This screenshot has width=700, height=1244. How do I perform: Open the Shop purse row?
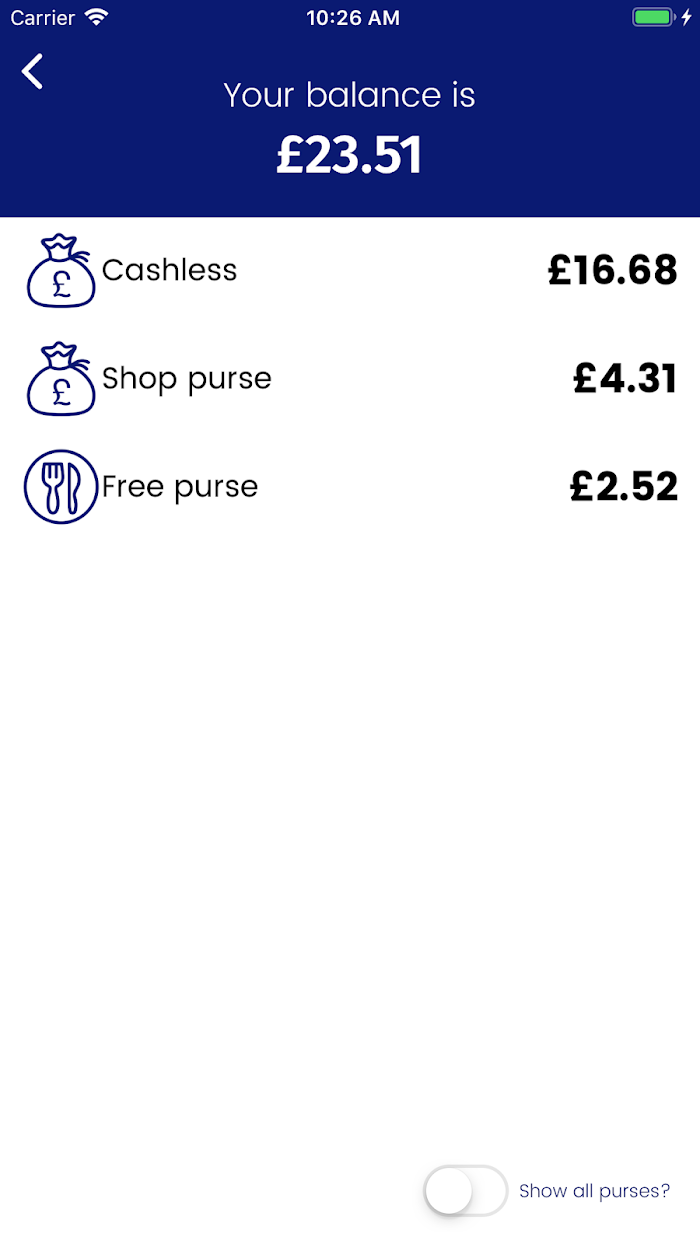(350, 378)
